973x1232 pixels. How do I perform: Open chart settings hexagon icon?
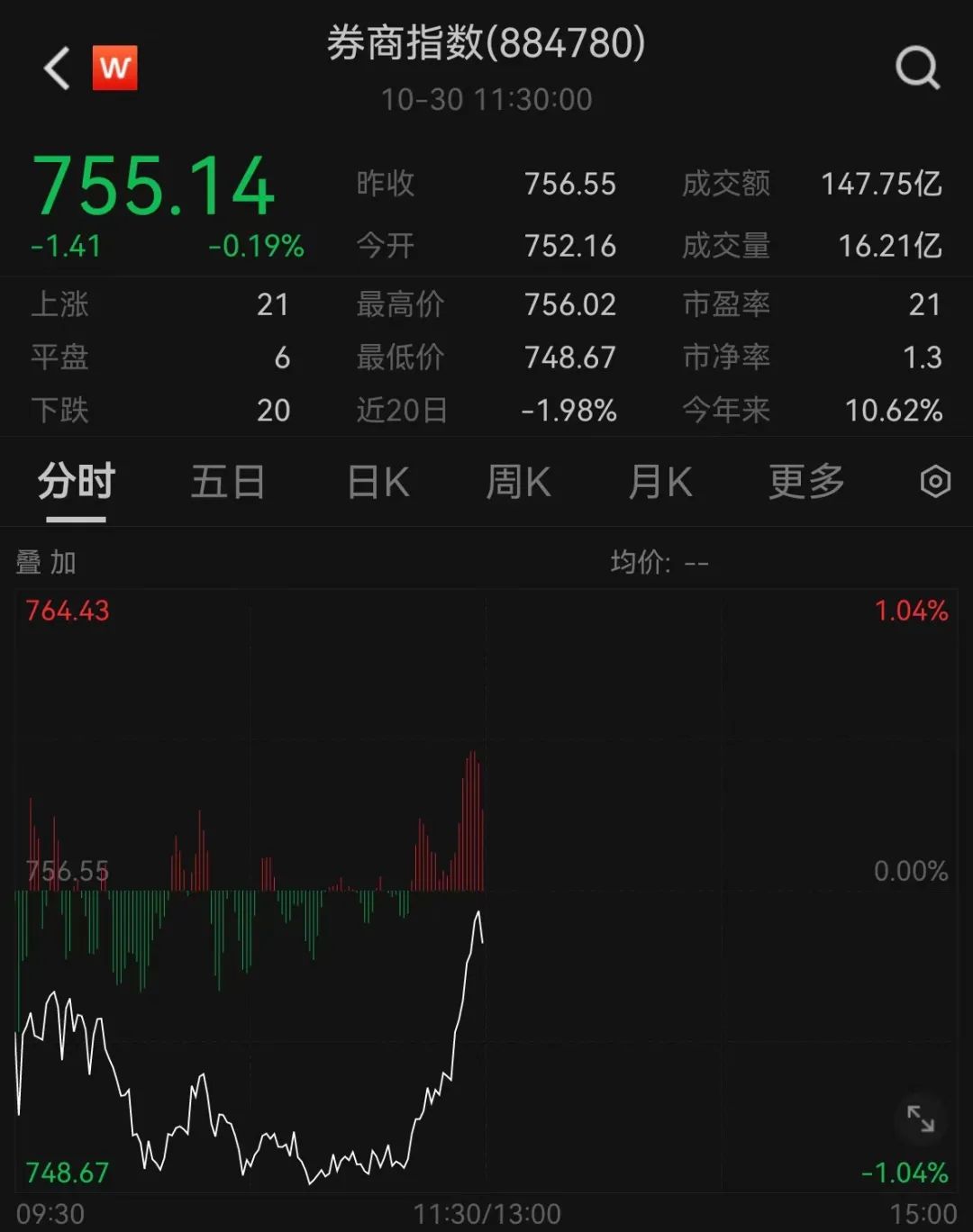[935, 482]
